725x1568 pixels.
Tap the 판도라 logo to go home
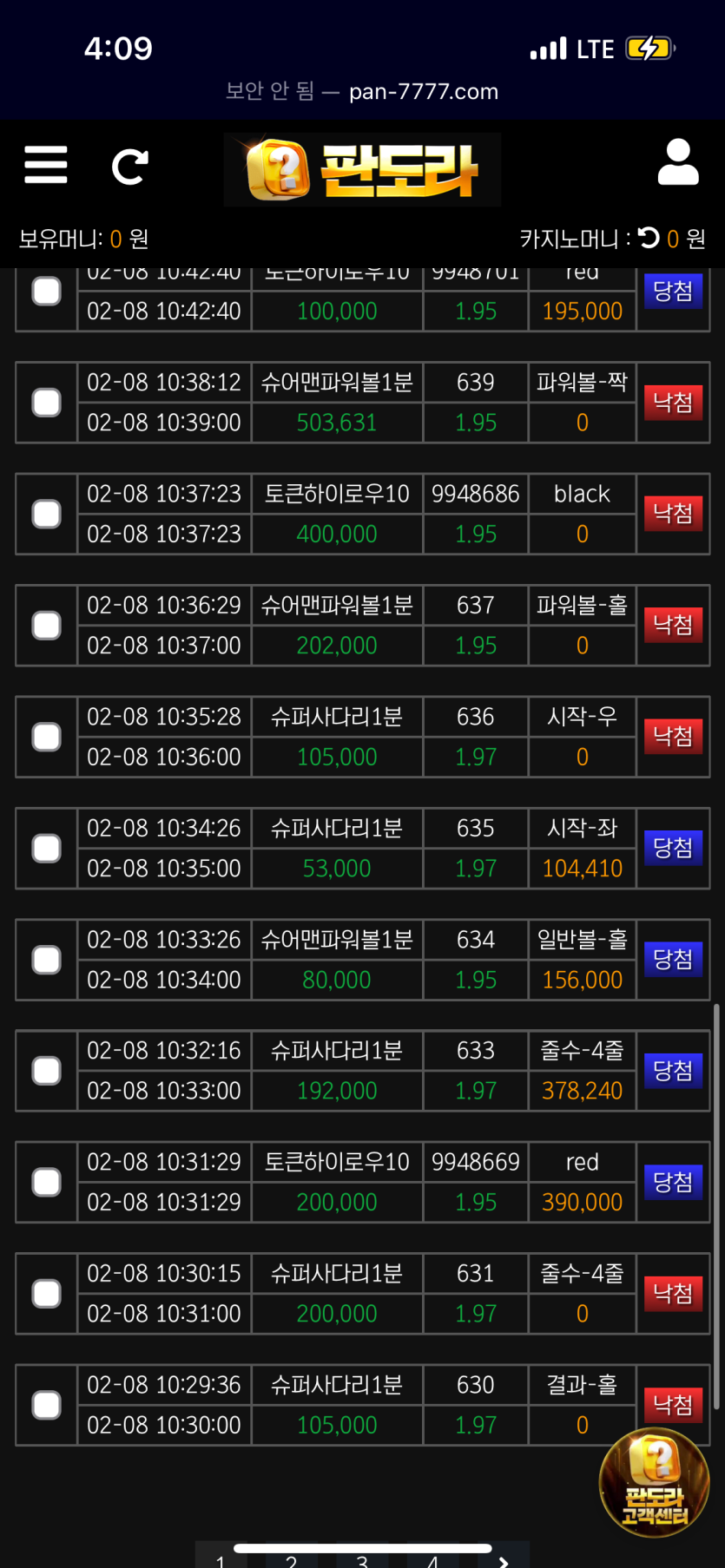tap(362, 169)
